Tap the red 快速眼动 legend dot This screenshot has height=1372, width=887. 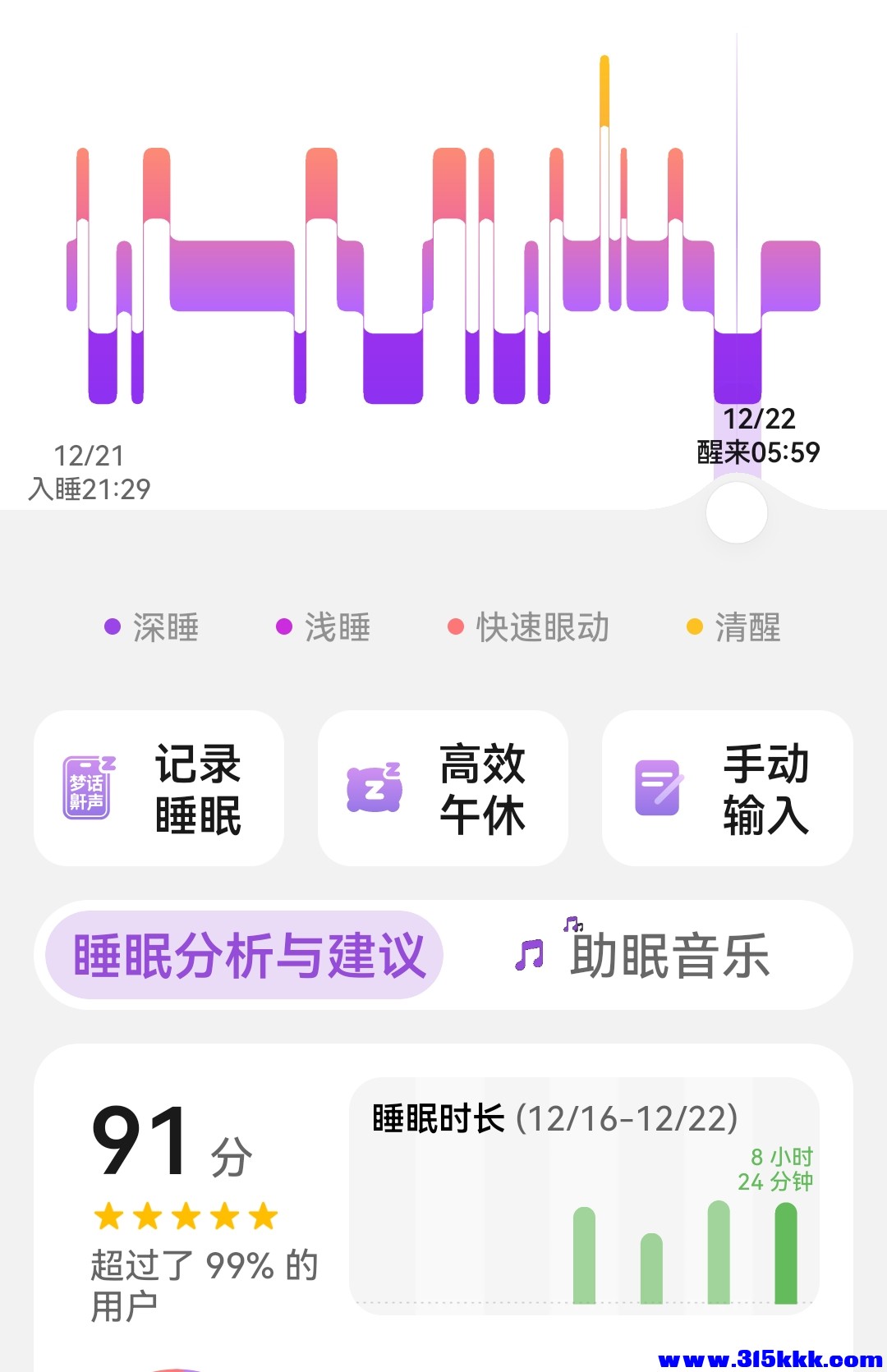(457, 626)
